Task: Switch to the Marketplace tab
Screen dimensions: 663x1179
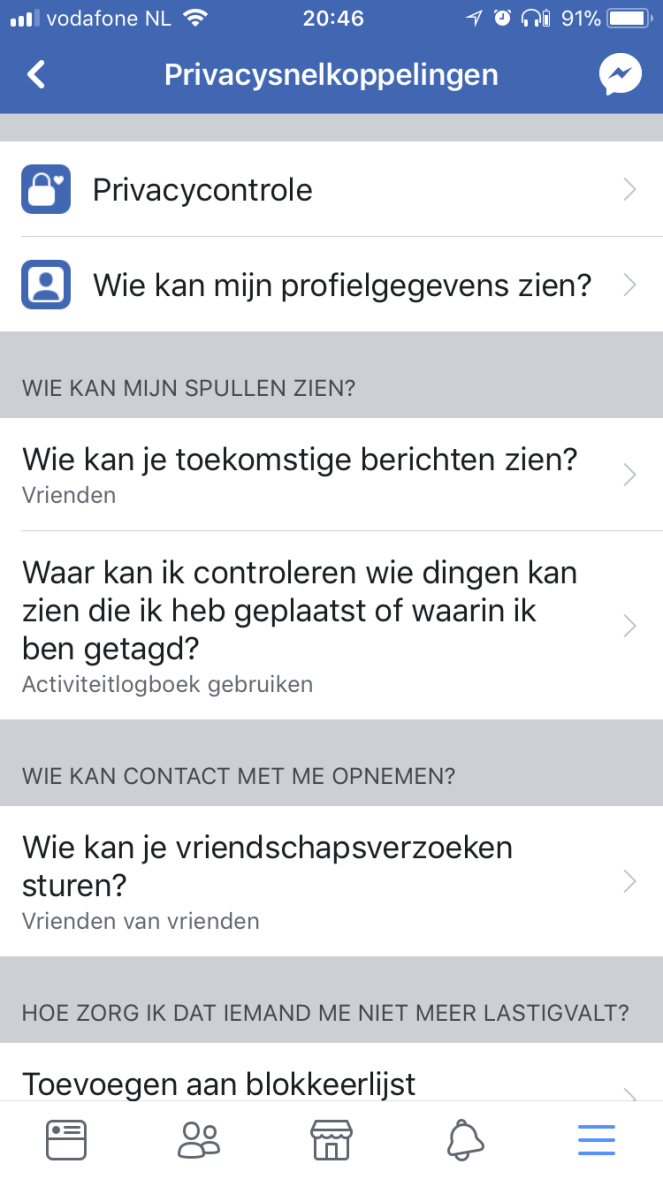Action: tap(331, 1140)
